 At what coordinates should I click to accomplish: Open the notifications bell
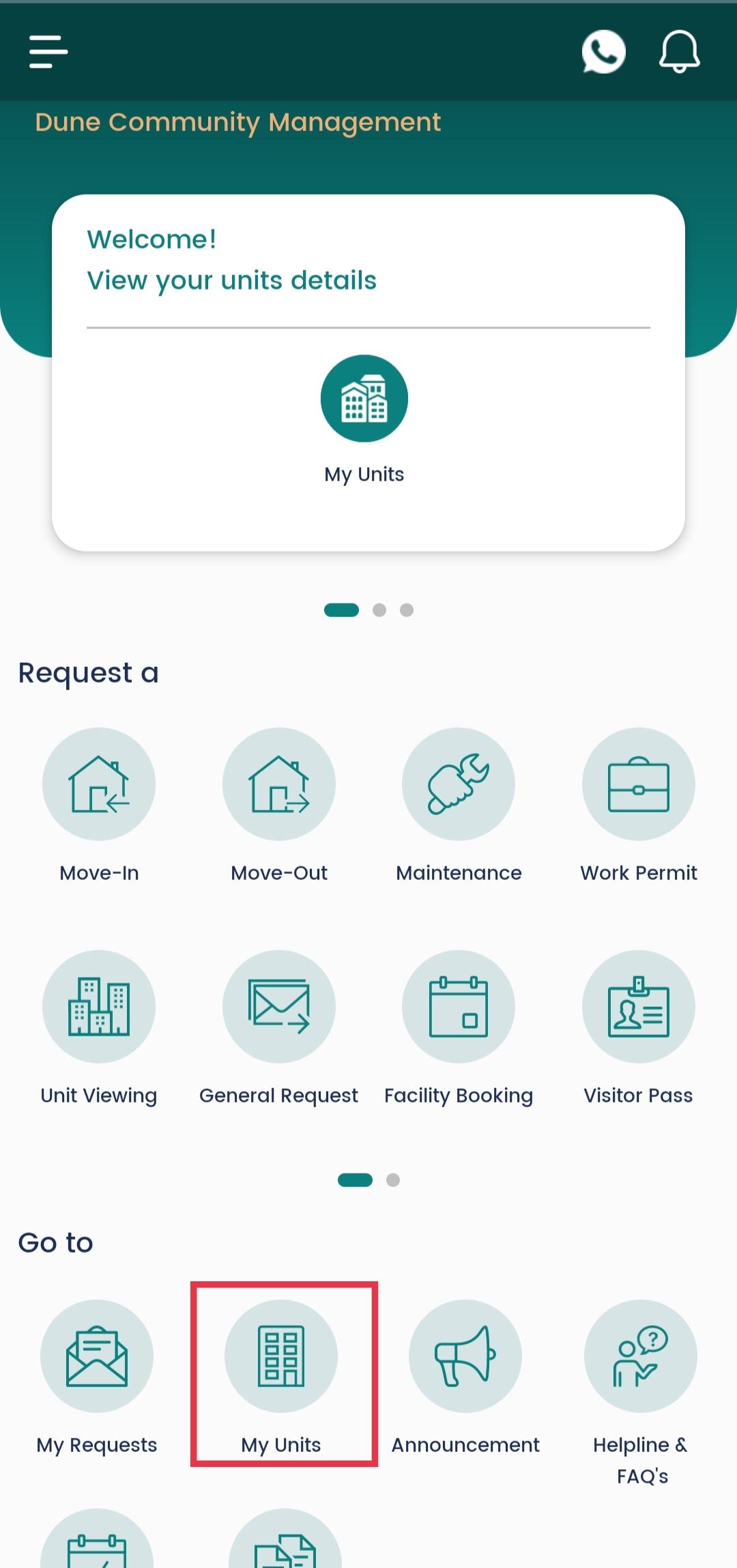(x=679, y=52)
